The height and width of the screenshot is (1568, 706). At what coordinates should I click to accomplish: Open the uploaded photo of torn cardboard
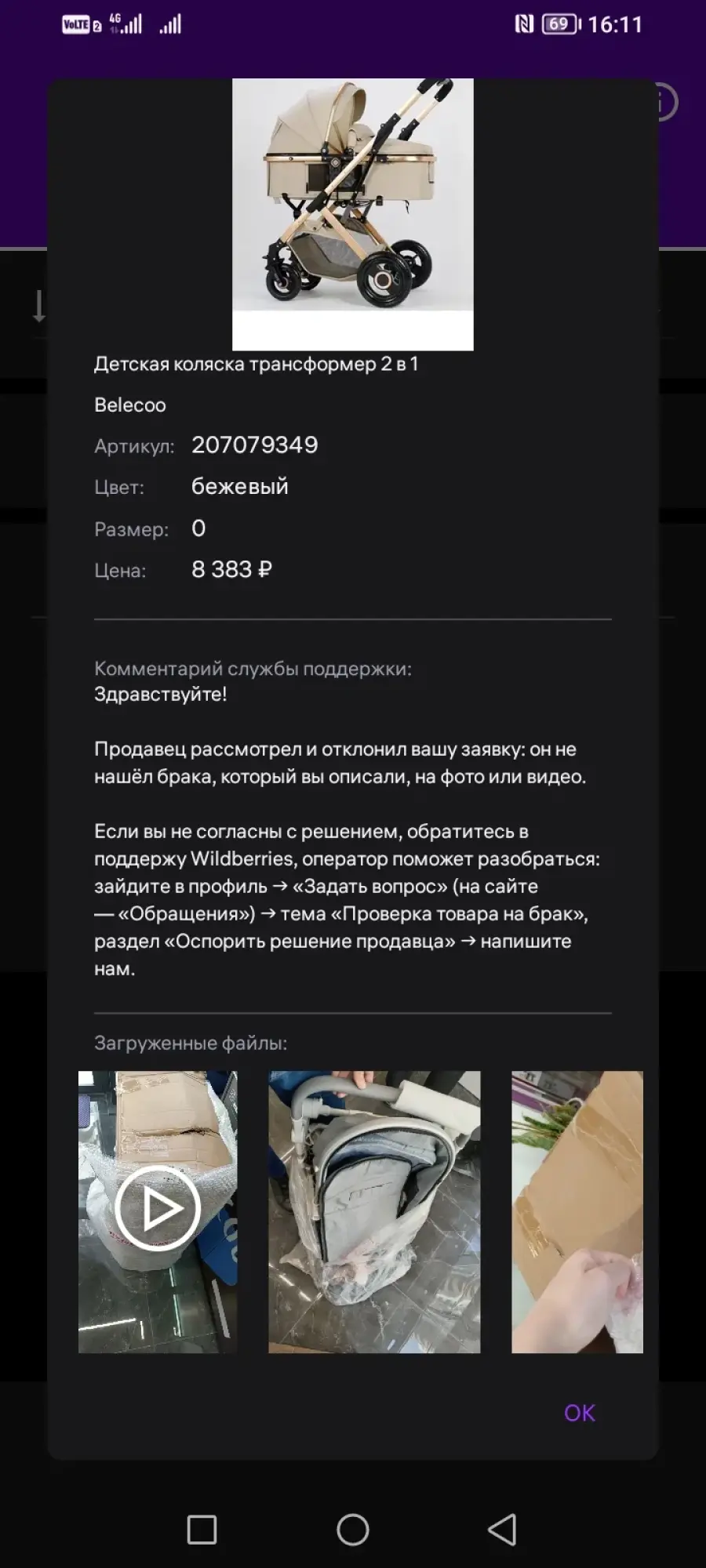click(x=577, y=1211)
